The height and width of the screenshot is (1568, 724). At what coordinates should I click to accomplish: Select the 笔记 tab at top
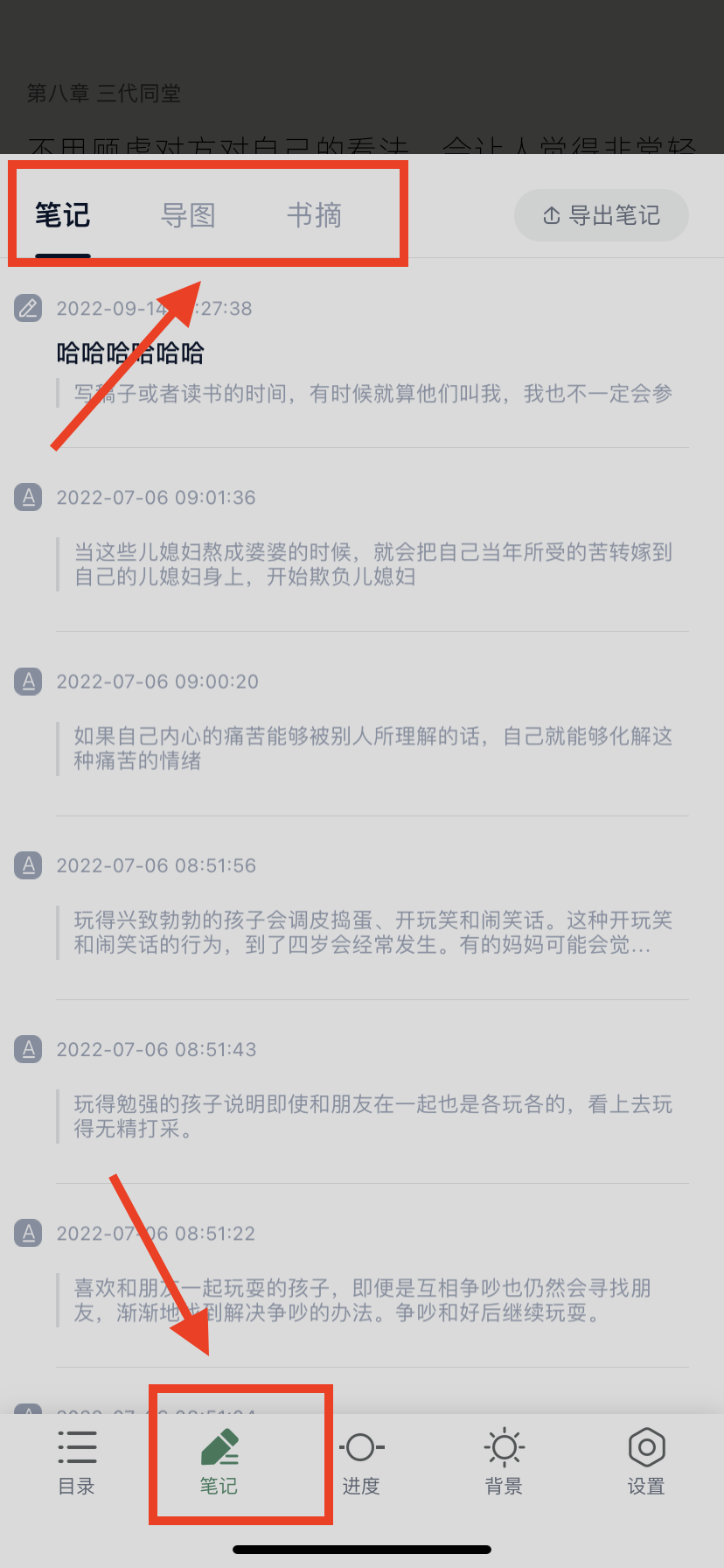(x=61, y=215)
